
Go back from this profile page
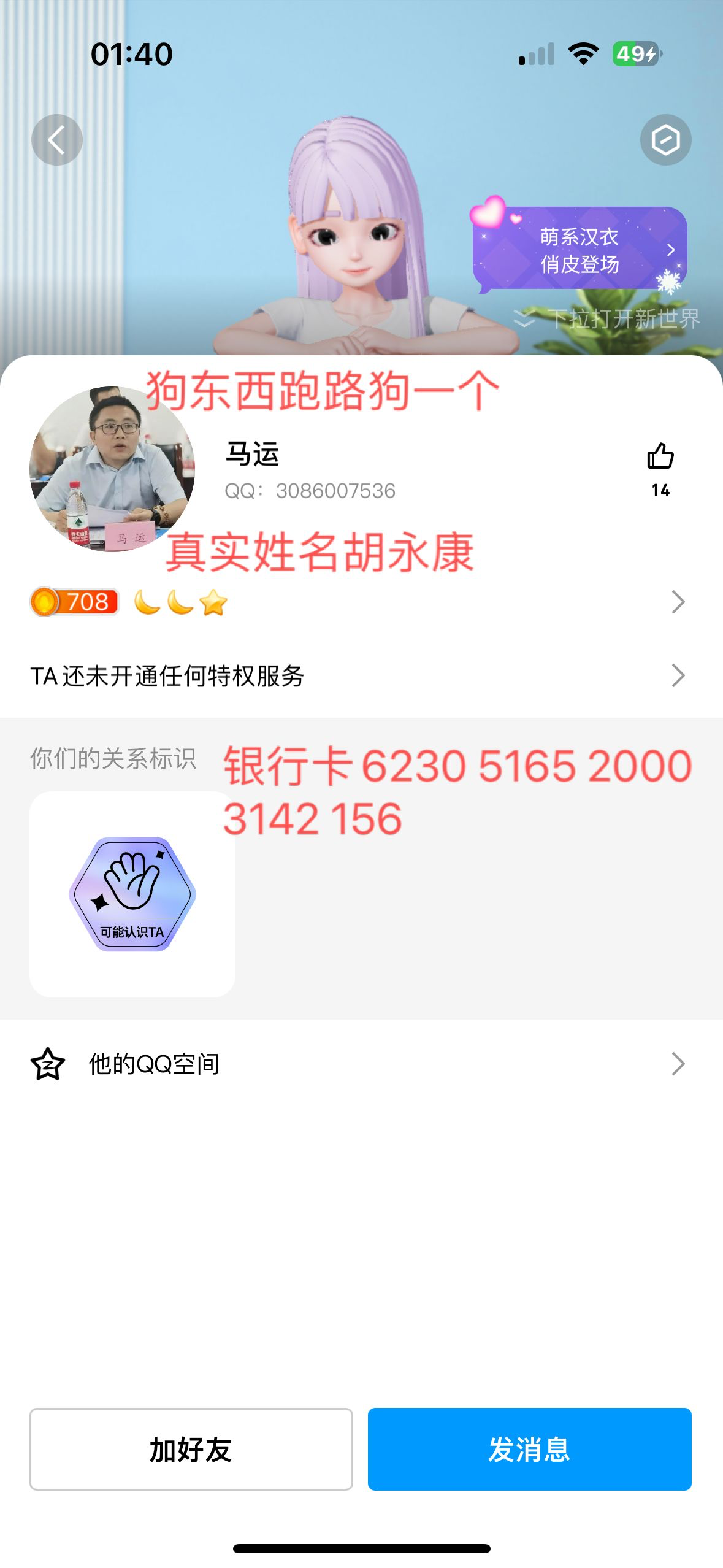[x=57, y=140]
